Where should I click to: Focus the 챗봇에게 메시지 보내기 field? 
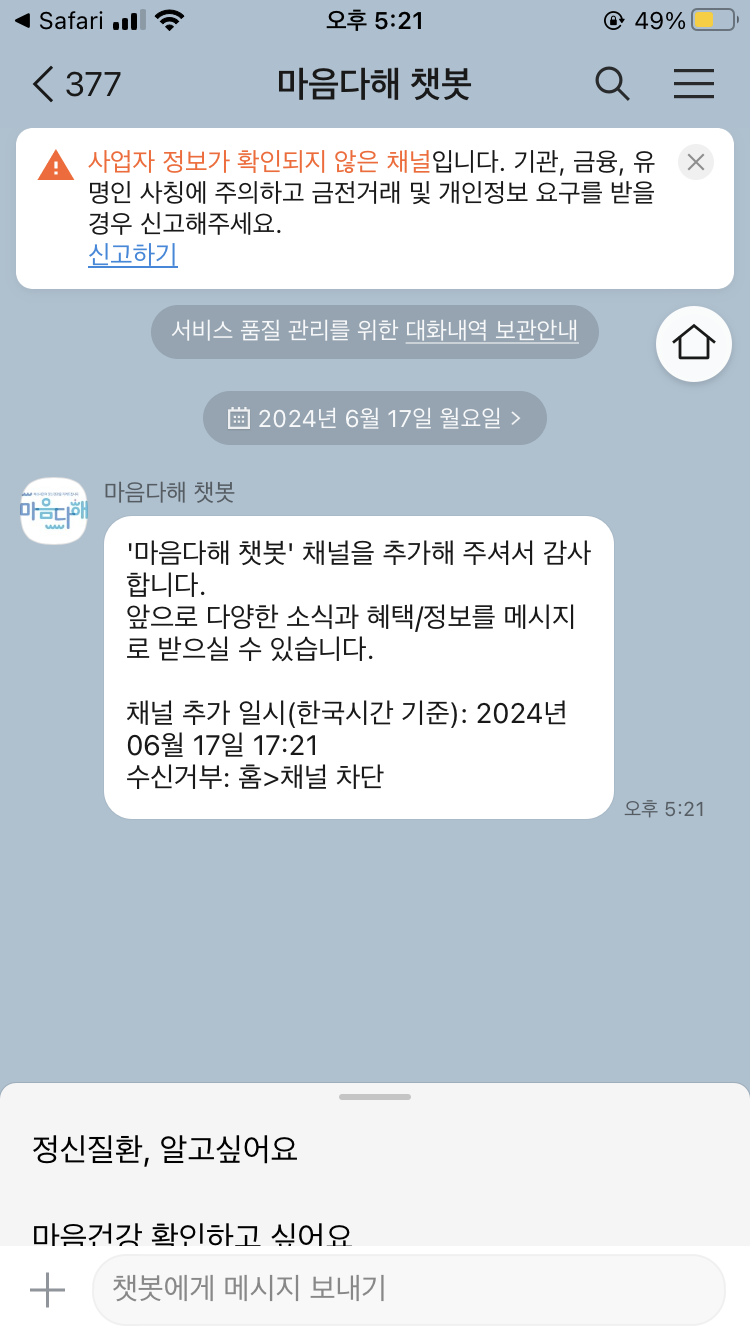[x=408, y=1289]
